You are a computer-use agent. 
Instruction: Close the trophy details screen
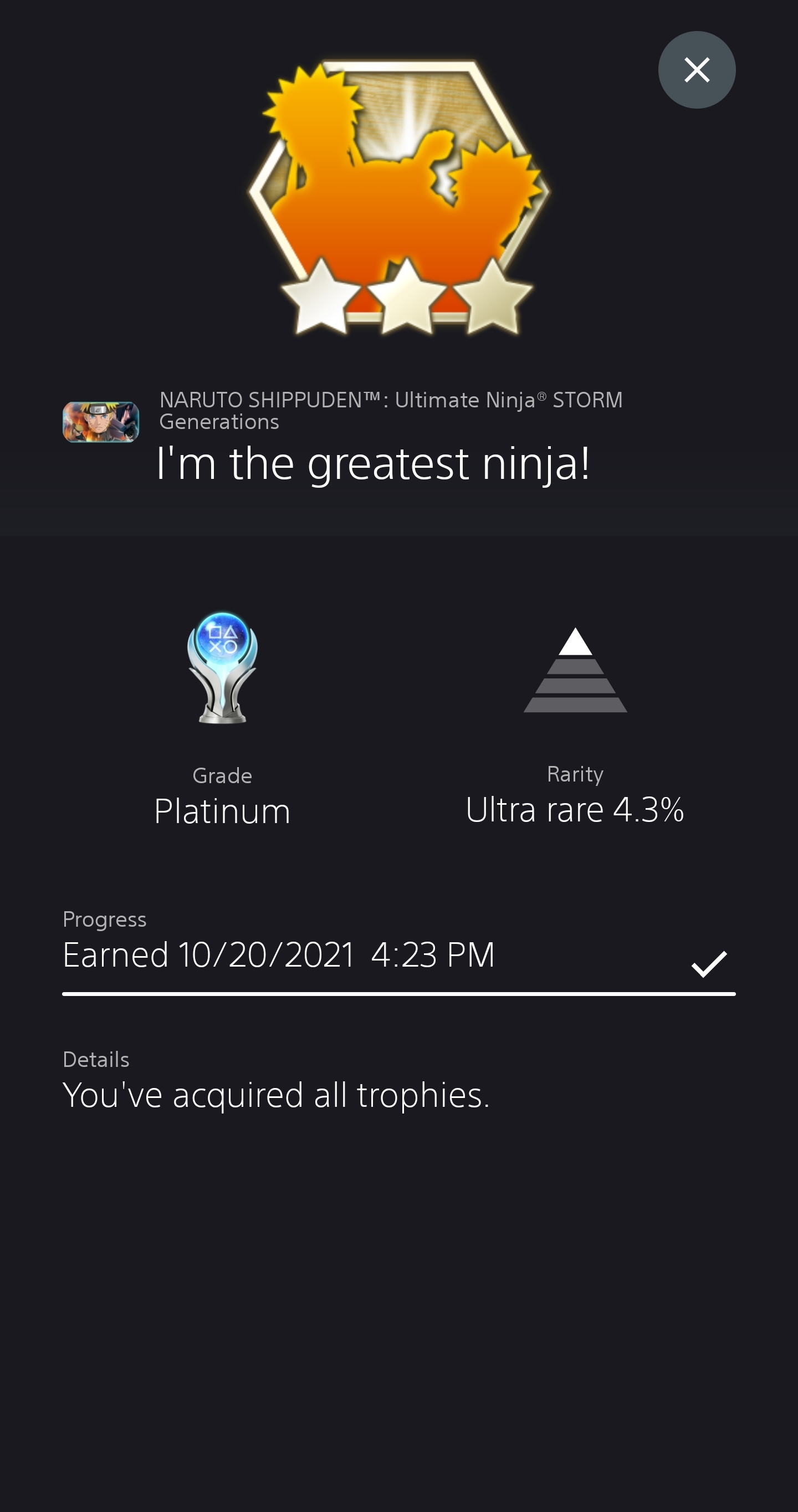(x=697, y=70)
